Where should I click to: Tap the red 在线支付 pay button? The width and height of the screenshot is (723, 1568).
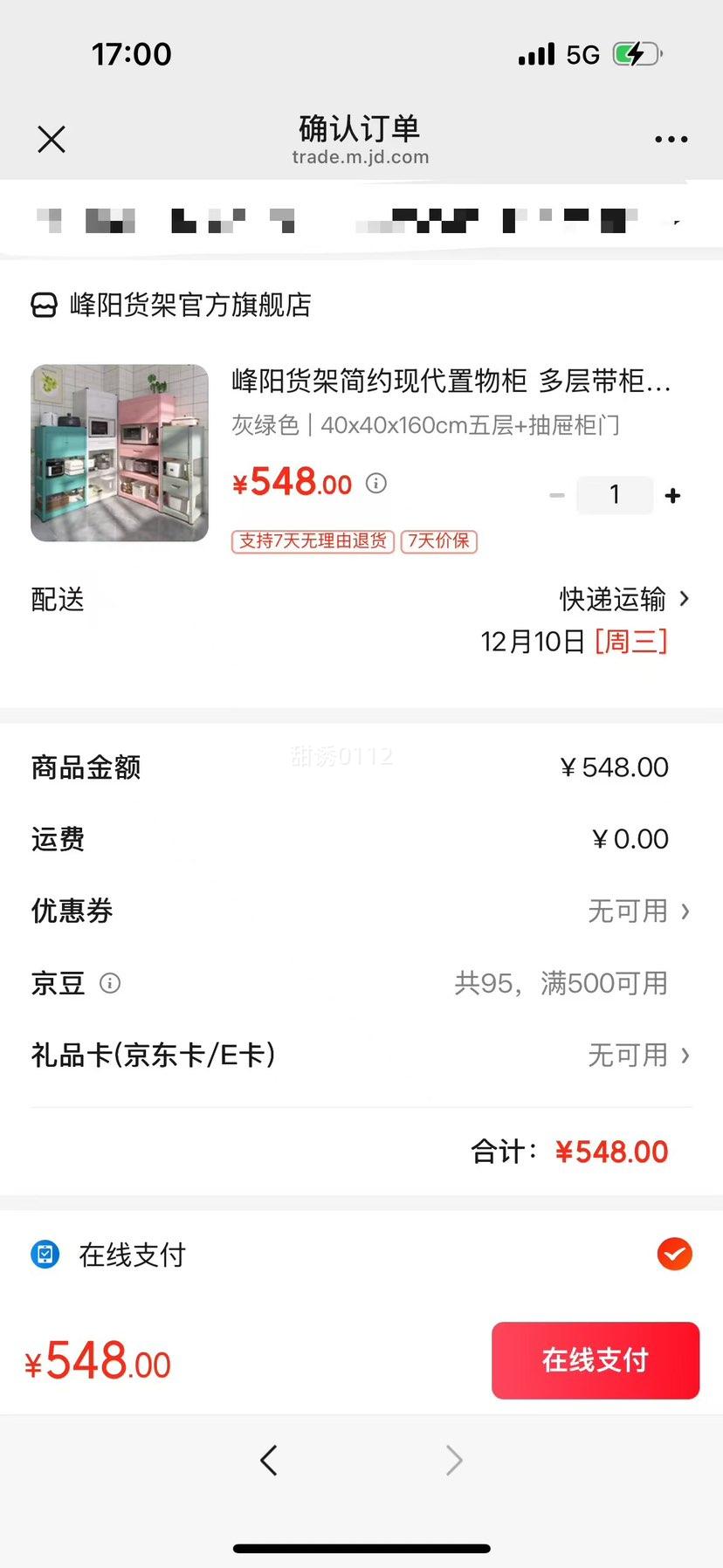point(596,1360)
